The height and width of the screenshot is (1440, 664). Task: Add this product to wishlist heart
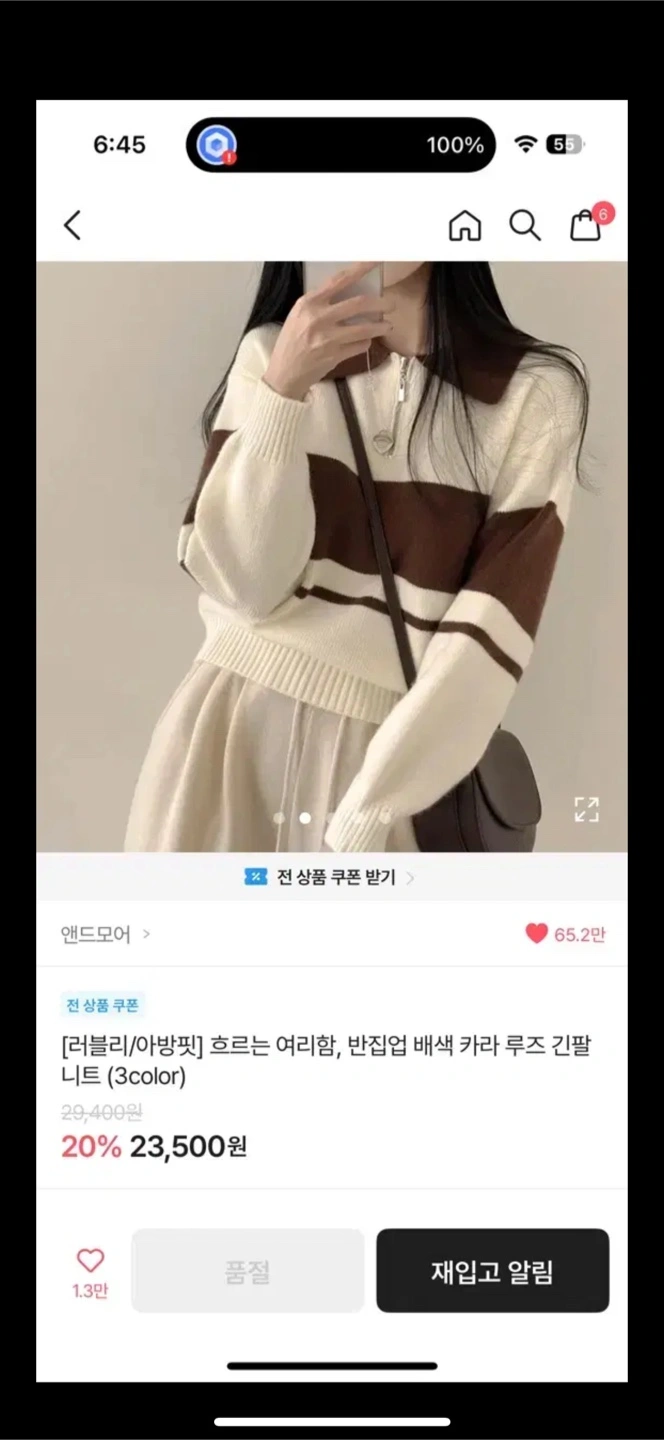point(90,1261)
